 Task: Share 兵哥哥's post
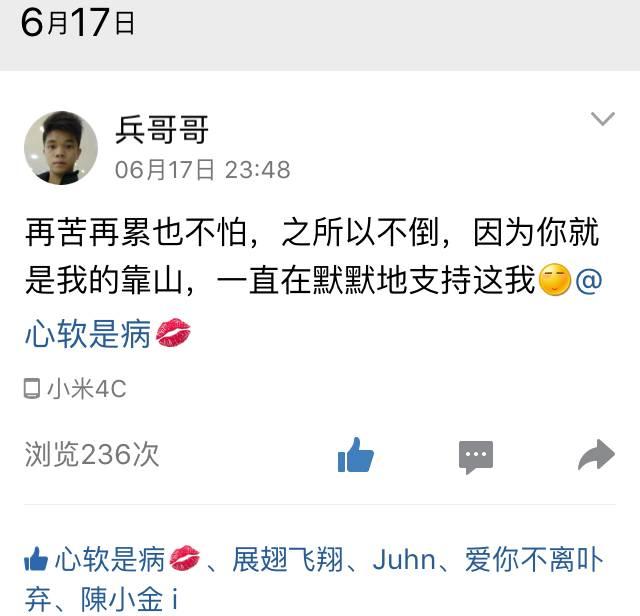click(x=596, y=456)
